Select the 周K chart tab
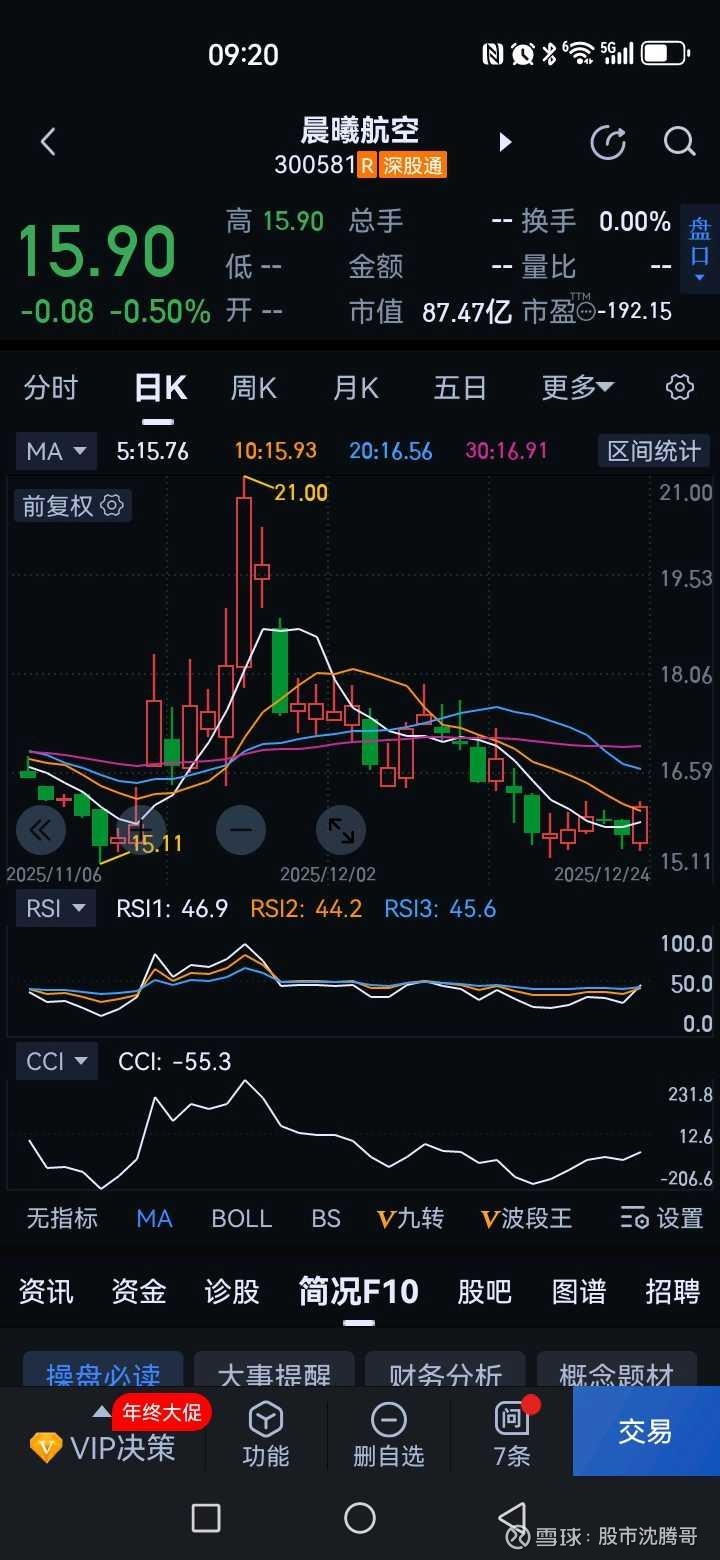 pos(254,388)
